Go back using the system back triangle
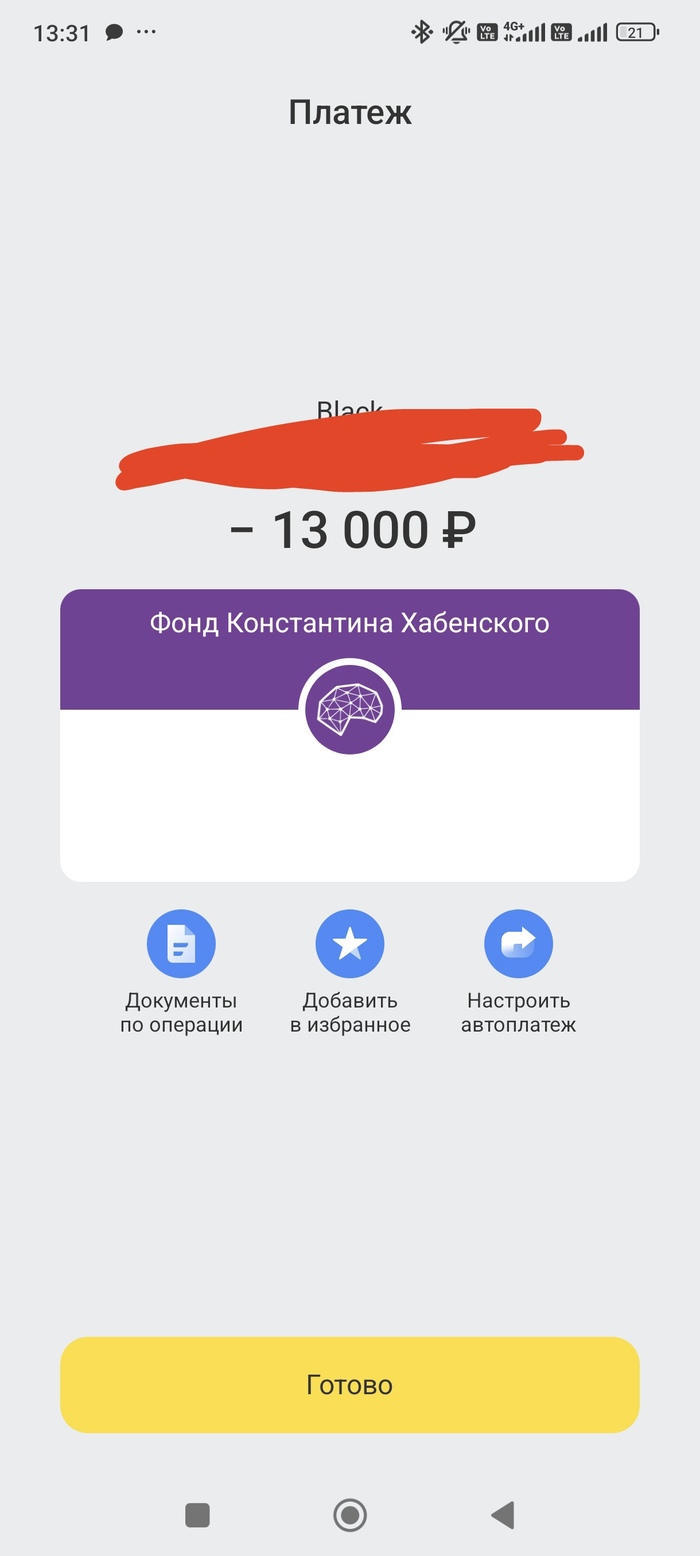The width and height of the screenshot is (700, 1556). 503,1515
